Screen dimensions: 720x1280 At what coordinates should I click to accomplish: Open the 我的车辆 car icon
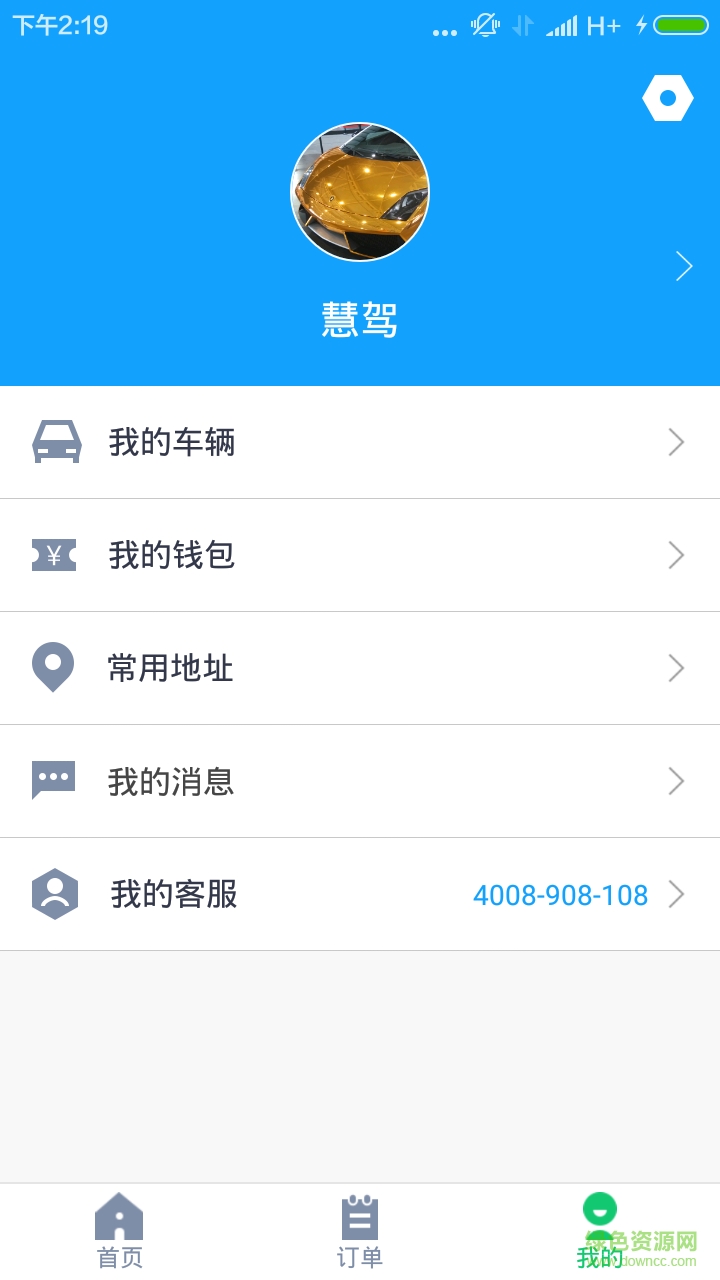point(54,442)
